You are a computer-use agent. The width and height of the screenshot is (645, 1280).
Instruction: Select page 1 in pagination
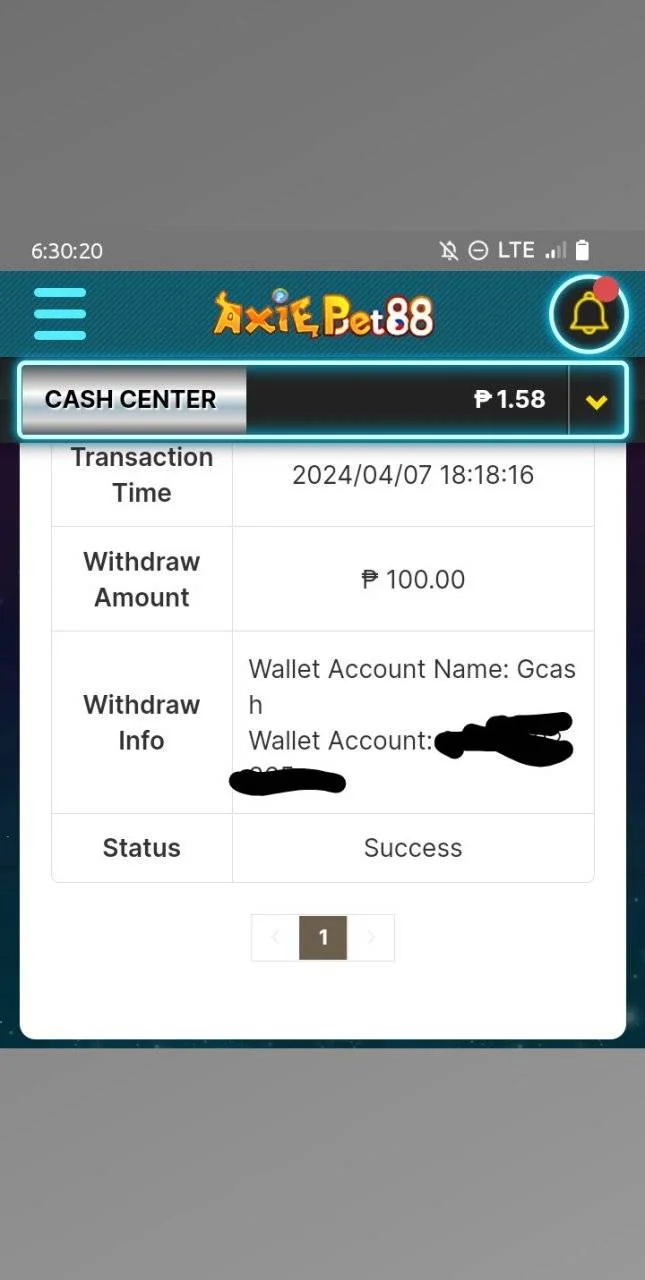[x=323, y=938]
